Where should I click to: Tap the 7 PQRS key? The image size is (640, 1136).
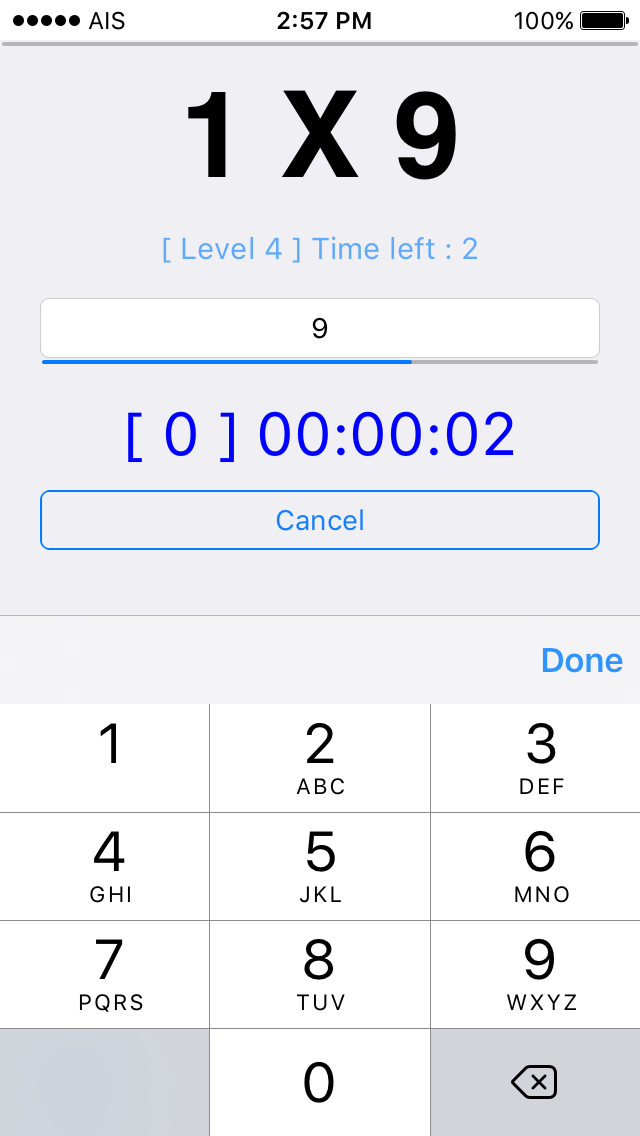pyautogui.click(x=104, y=974)
